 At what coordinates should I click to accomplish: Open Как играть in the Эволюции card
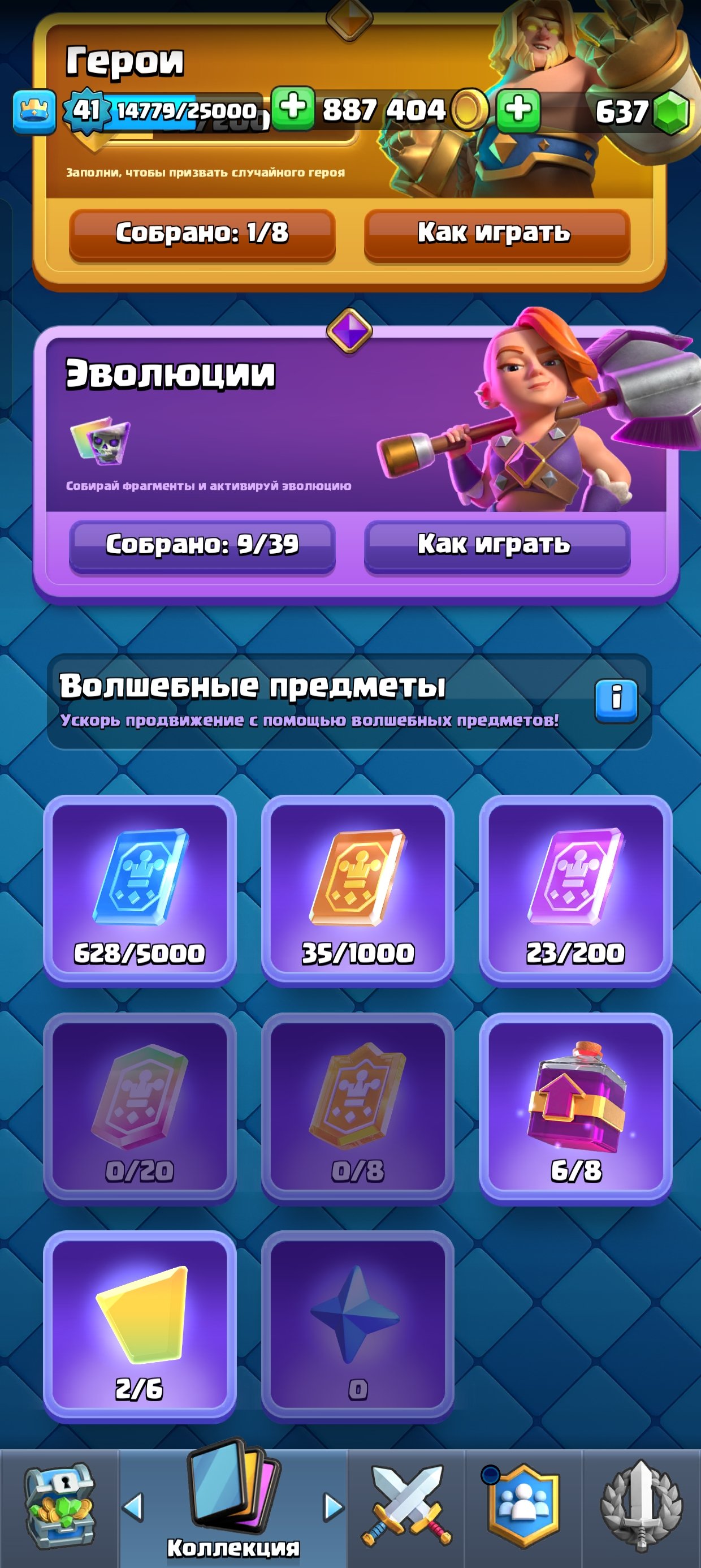496,545
